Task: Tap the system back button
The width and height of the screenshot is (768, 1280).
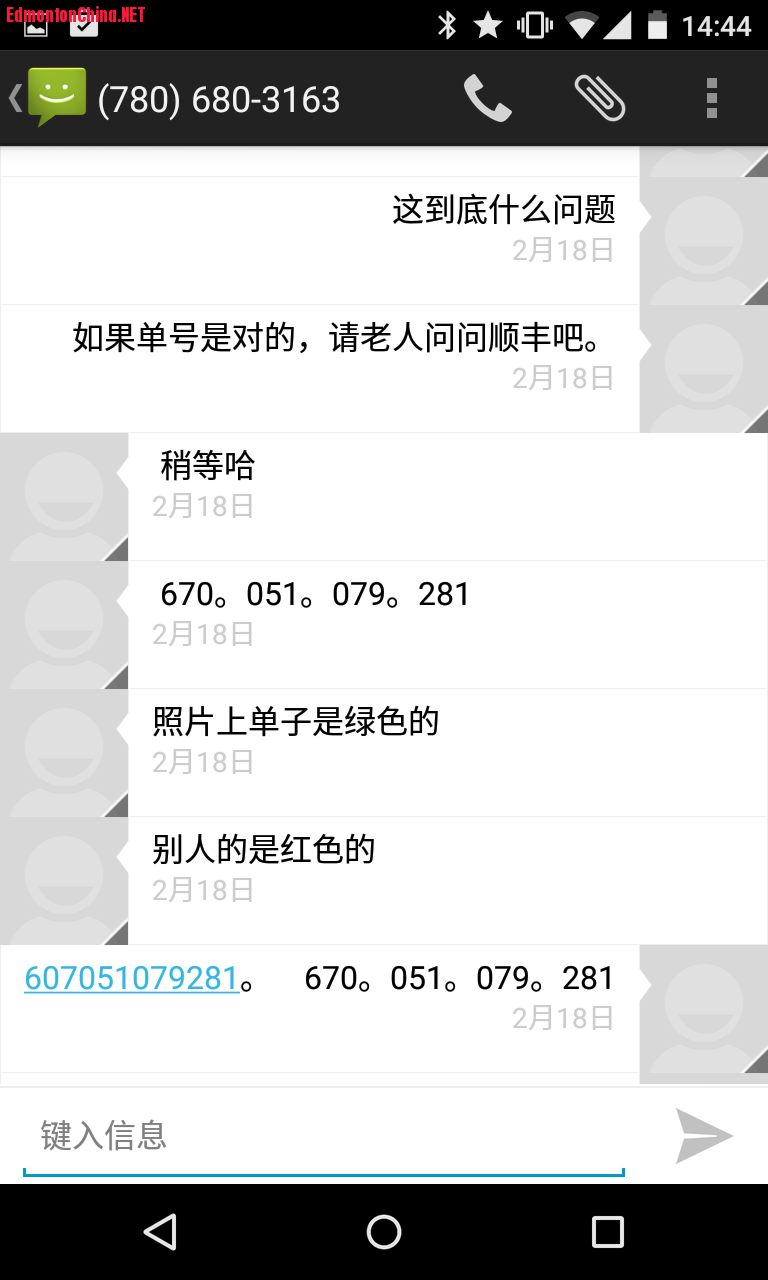Action: (x=160, y=1232)
